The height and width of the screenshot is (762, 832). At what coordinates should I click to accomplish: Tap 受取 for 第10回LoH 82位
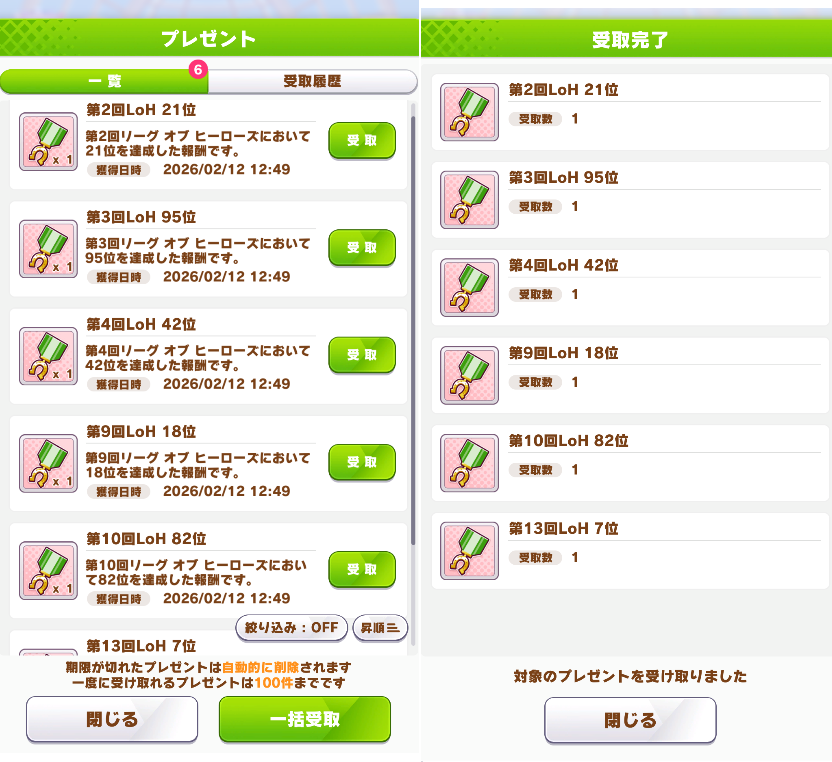pyautogui.click(x=362, y=569)
